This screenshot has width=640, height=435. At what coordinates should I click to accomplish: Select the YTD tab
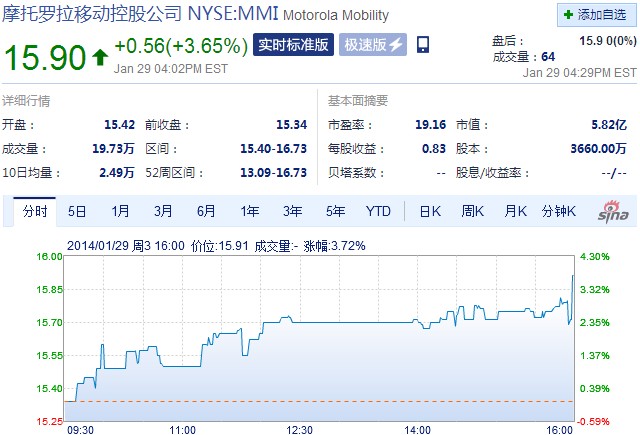[378, 211]
